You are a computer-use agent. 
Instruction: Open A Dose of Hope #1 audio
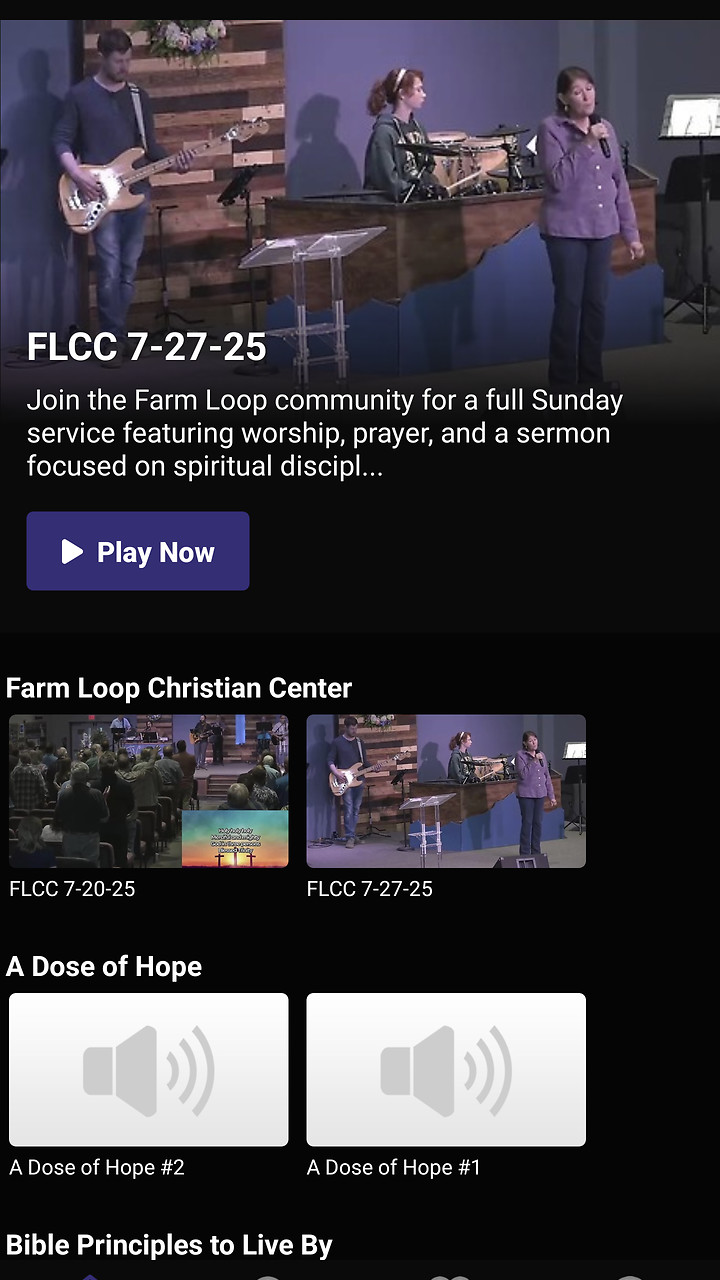[x=446, y=1069]
